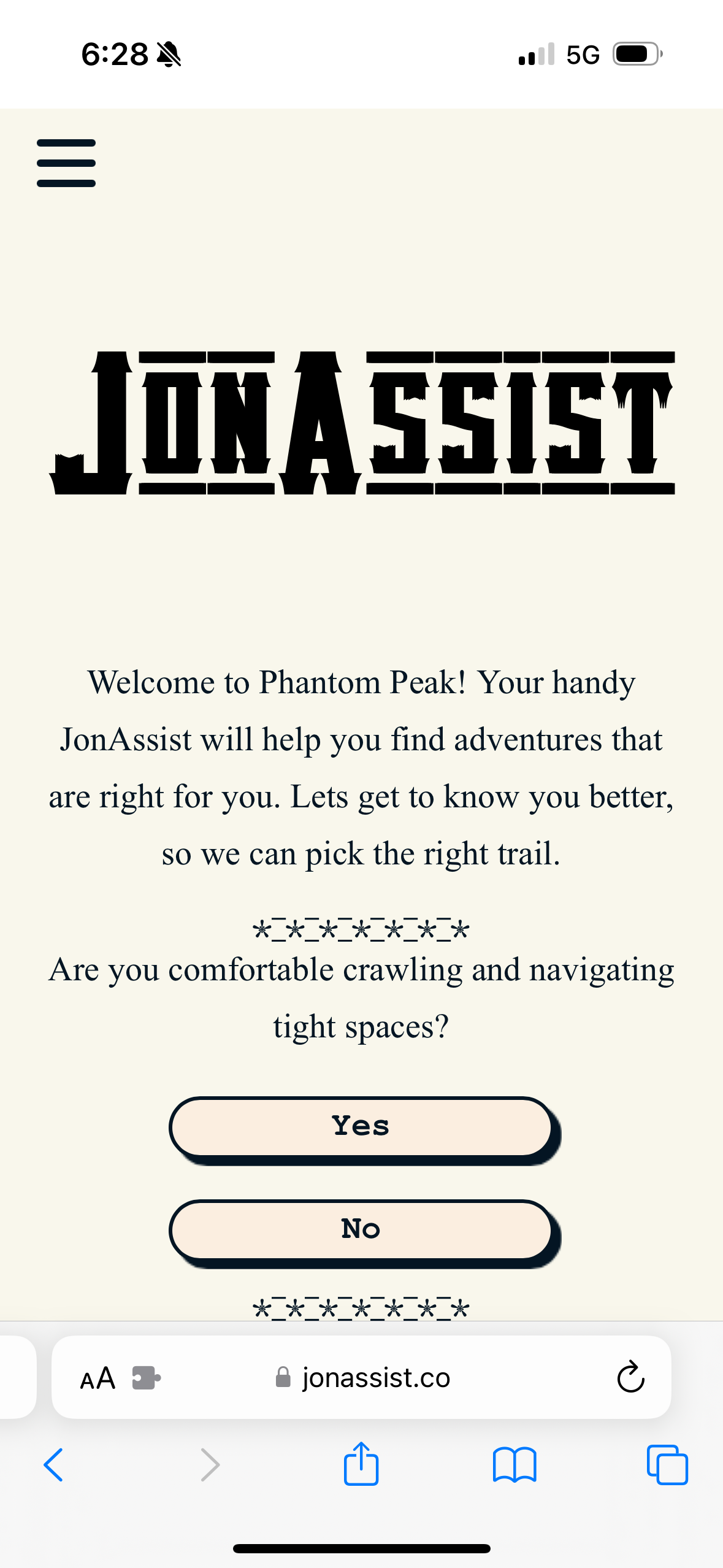Tap the muted notifications bell icon
The image size is (723, 1568).
[169, 54]
